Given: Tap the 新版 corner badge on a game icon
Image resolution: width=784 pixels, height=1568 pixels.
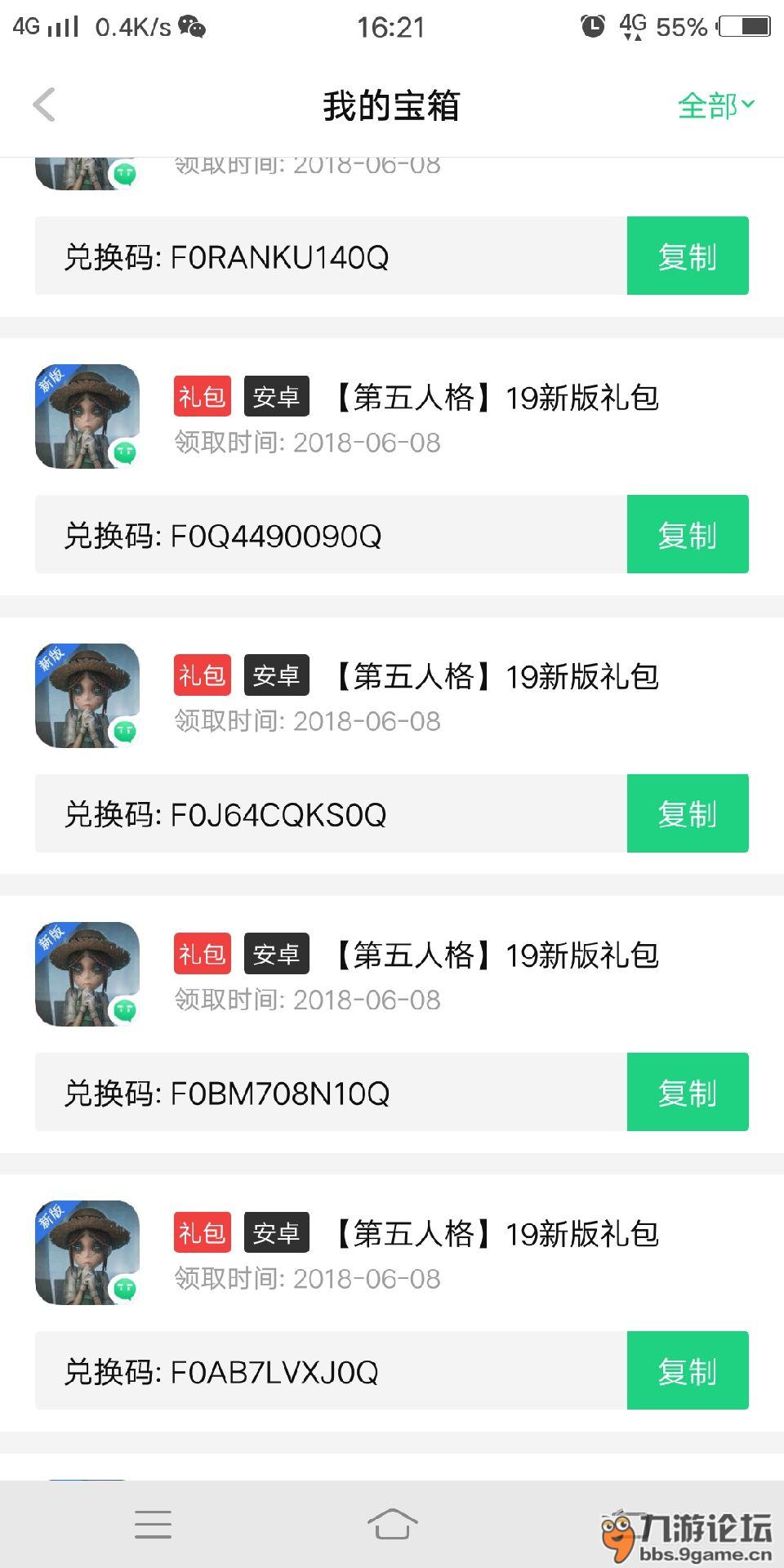Looking at the screenshot, I should [x=53, y=384].
